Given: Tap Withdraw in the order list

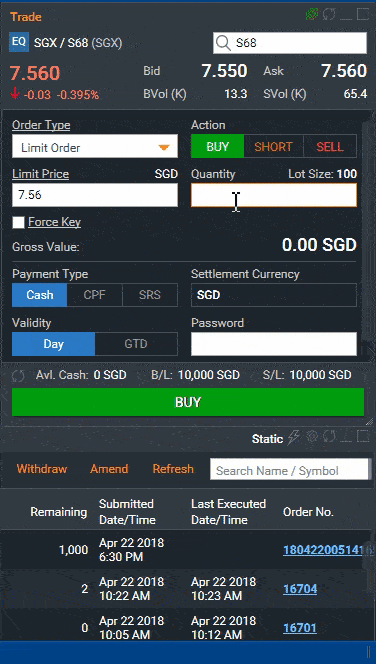Looking at the screenshot, I should (x=42, y=469).
